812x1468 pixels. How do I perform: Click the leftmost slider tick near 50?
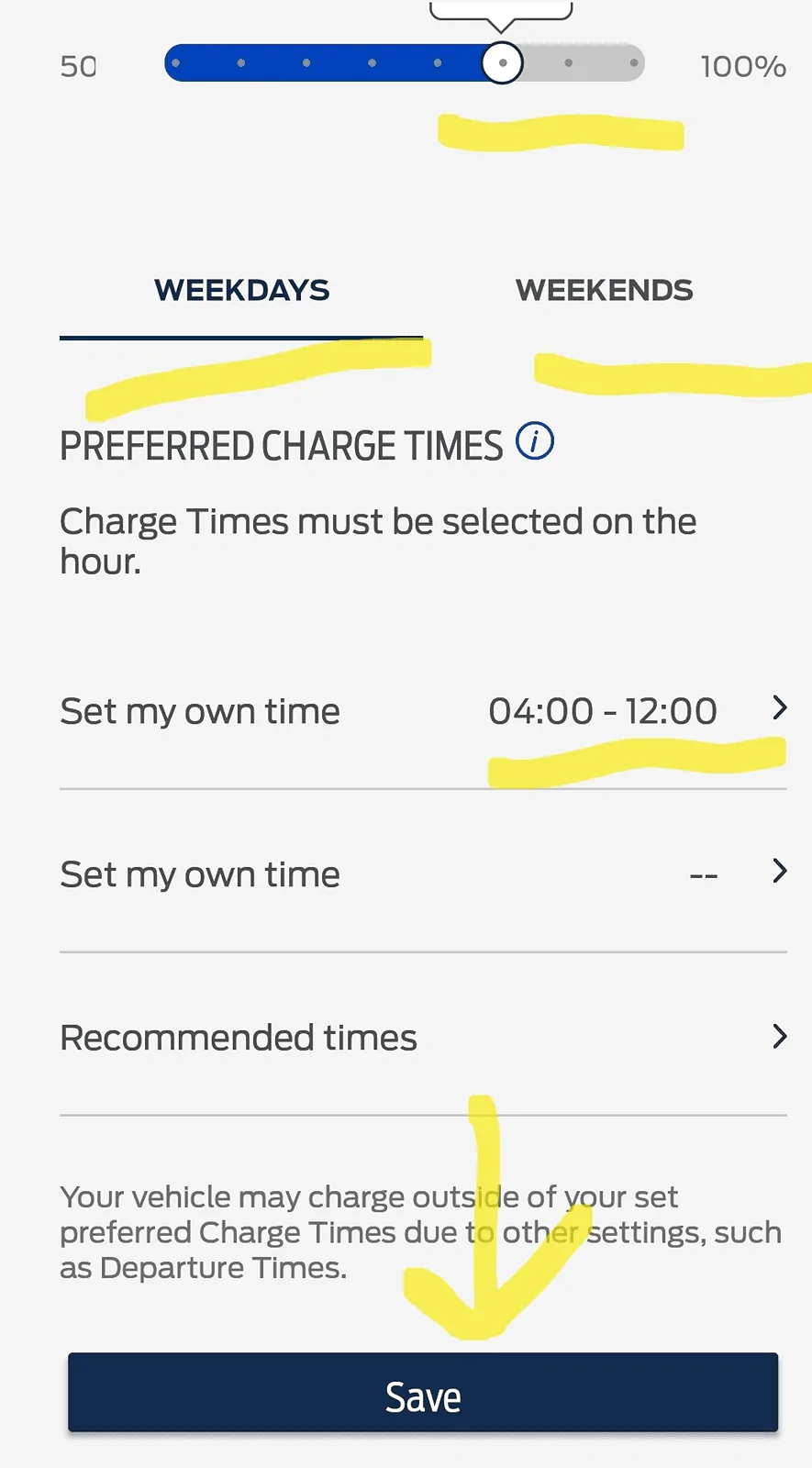[x=173, y=62]
